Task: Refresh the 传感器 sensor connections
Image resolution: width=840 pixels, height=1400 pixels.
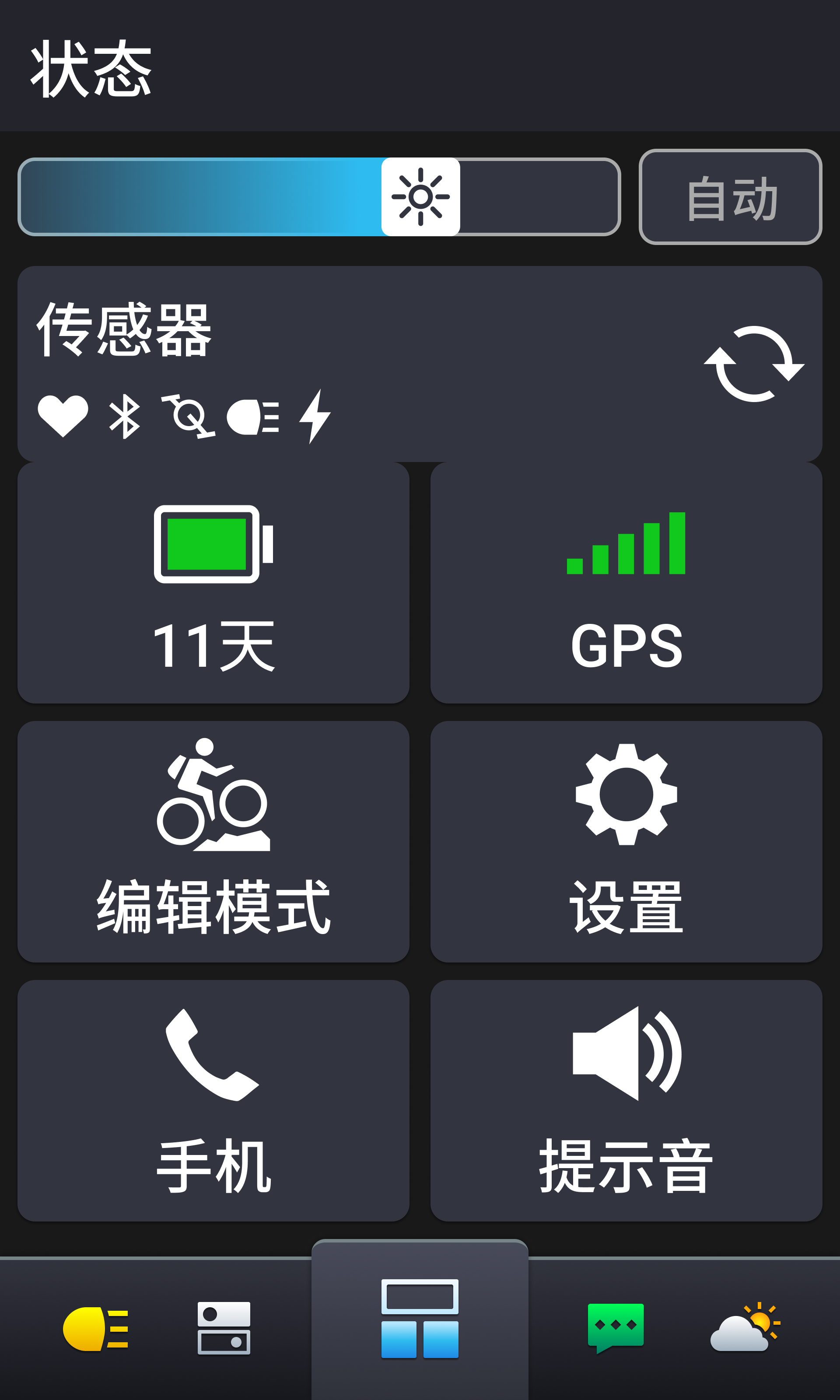Action: [753, 364]
